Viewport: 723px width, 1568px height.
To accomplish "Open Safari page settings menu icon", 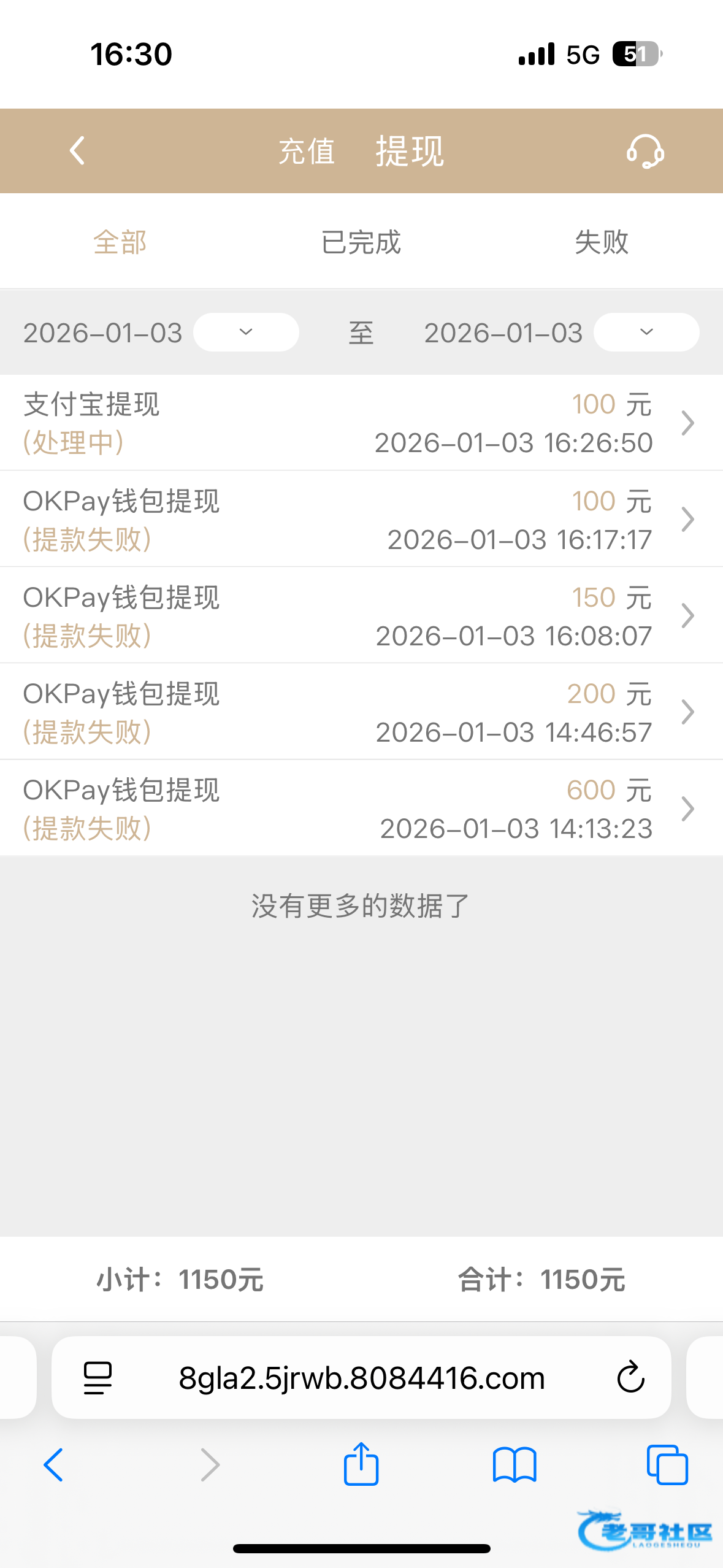I will [98, 1378].
